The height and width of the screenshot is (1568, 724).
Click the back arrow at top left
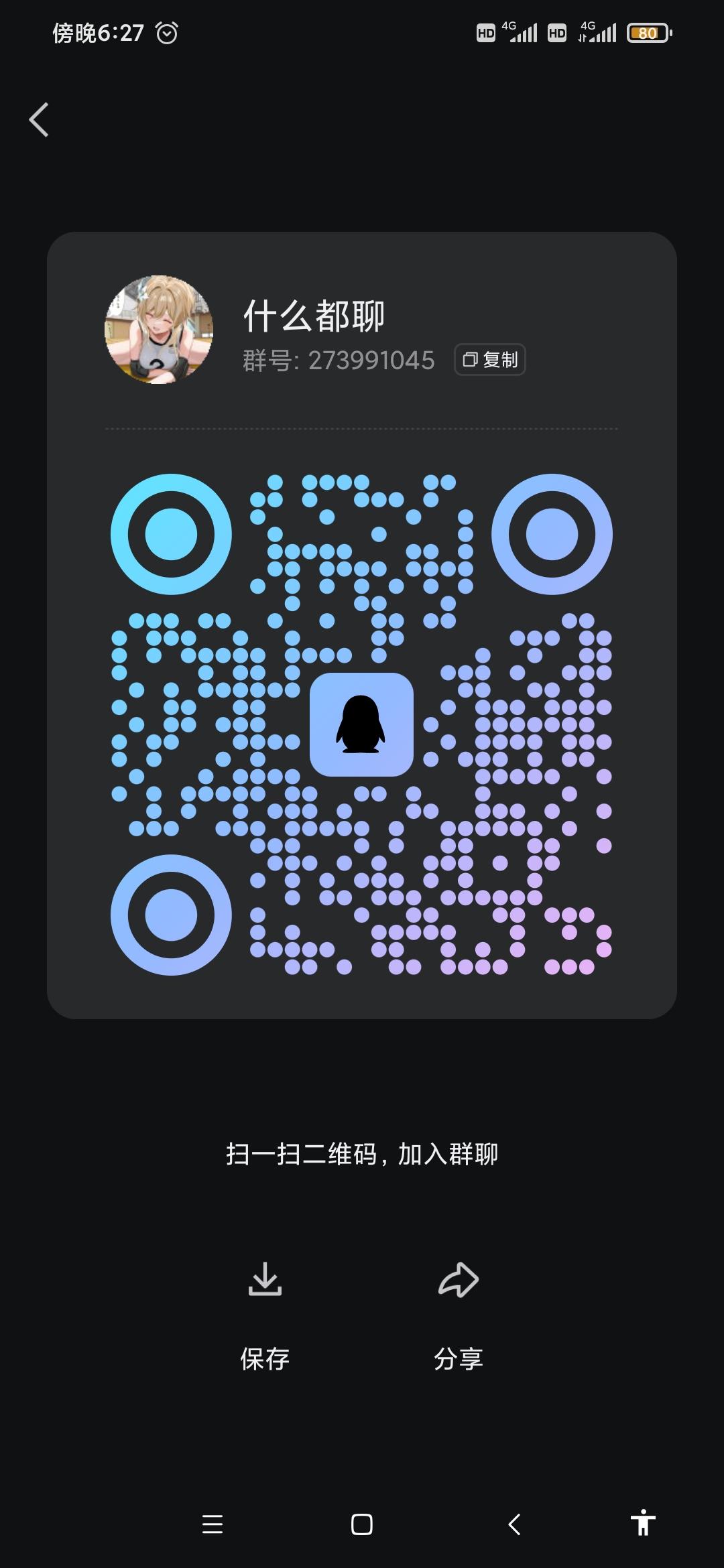pyautogui.click(x=38, y=119)
